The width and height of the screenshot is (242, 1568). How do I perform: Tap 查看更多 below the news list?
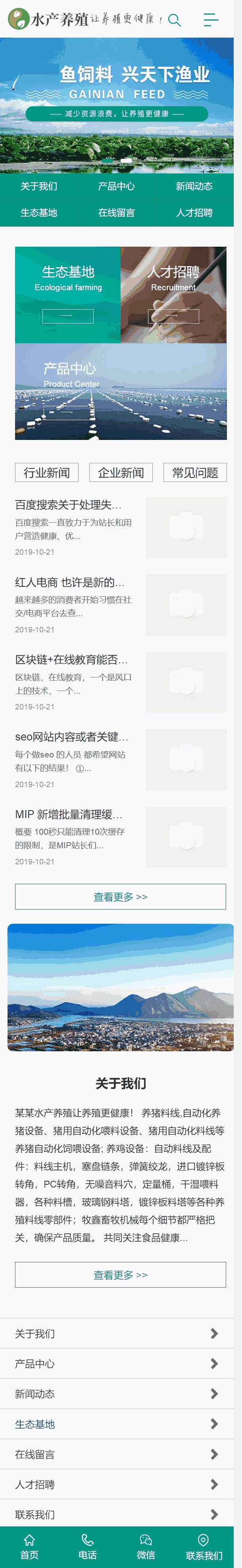[x=121, y=896]
